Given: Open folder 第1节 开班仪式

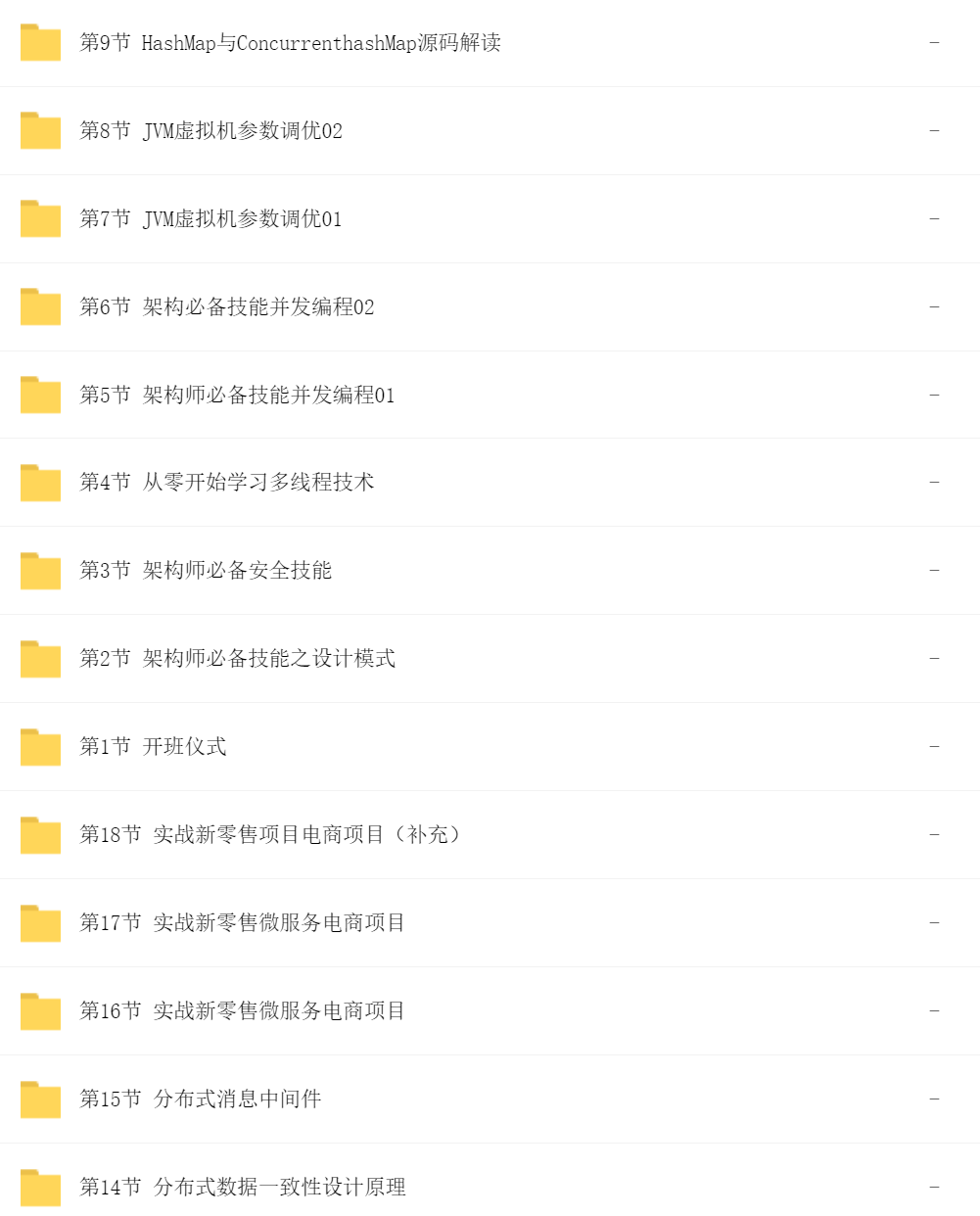Looking at the screenshot, I should pos(153,747).
